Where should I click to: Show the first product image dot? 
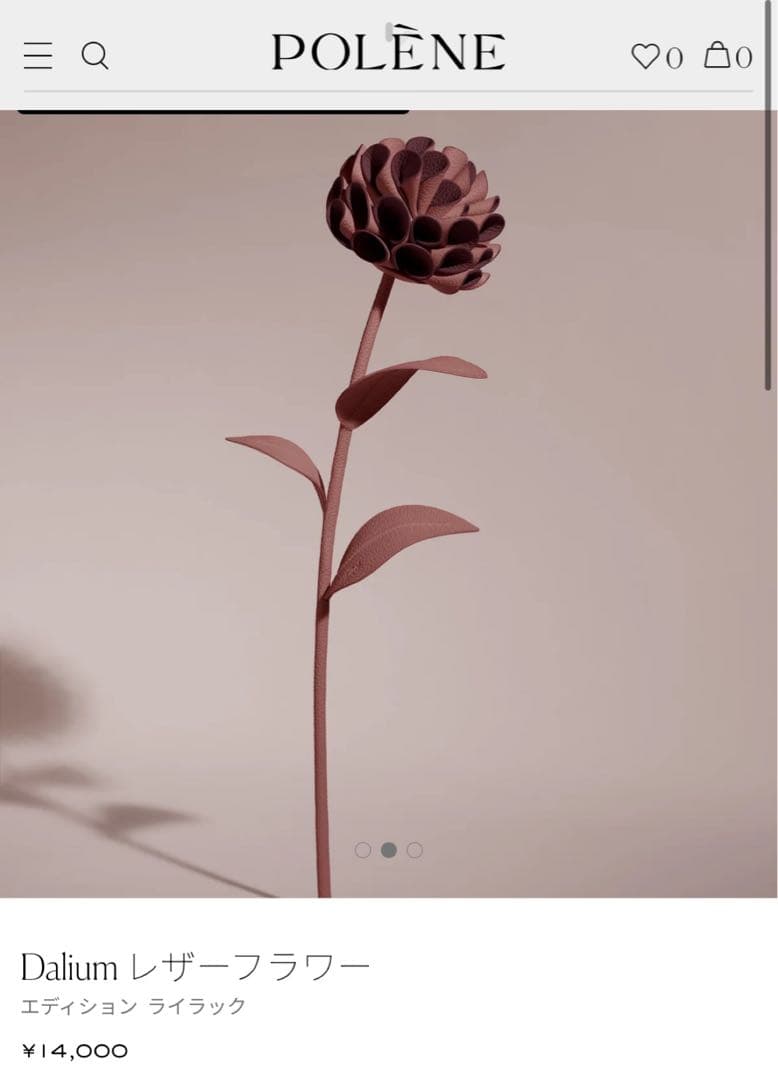363,850
